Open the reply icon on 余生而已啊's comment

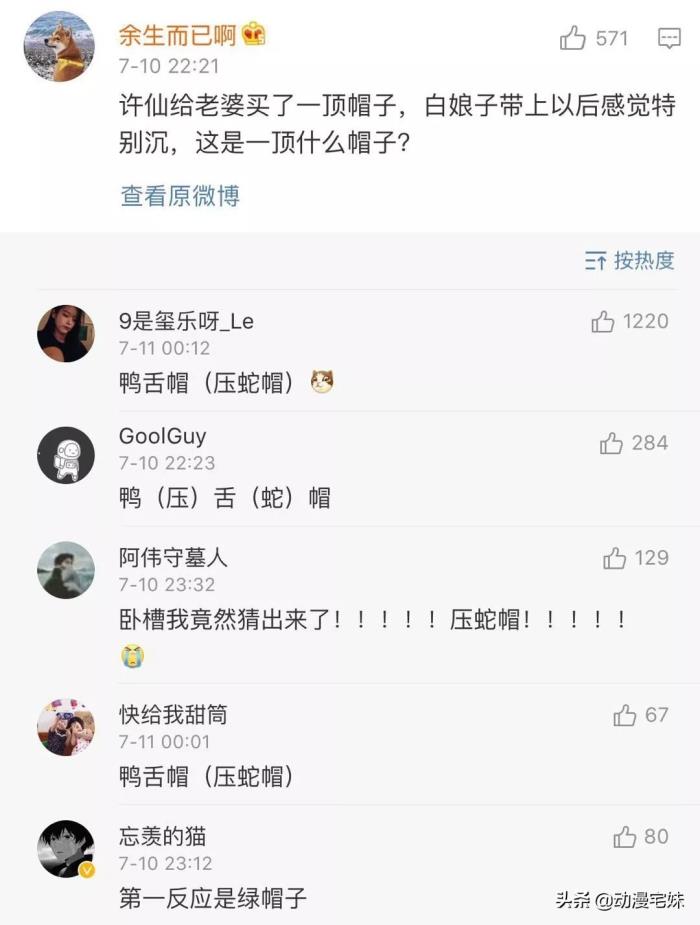(x=669, y=39)
